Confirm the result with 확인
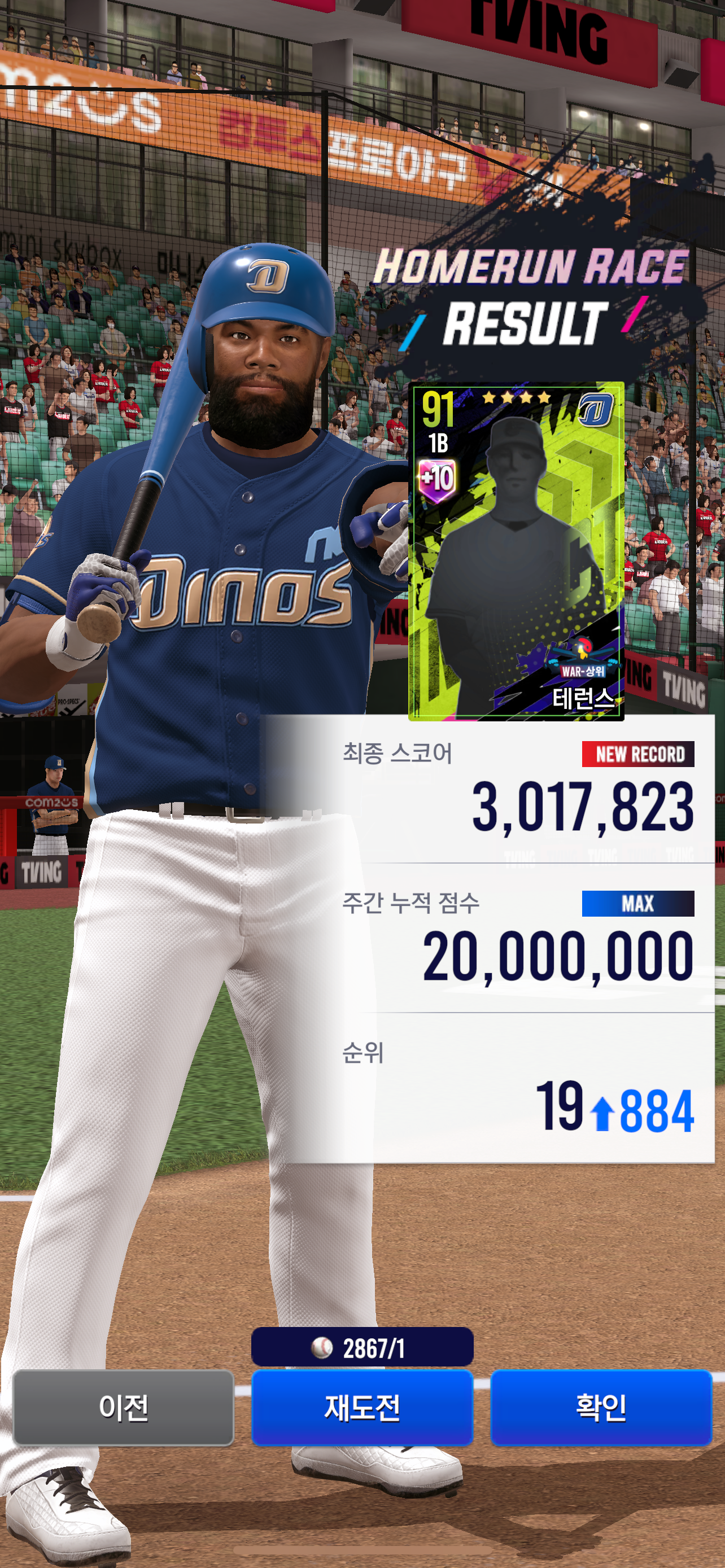Image resolution: width=725 pixels, height=1568 pixels. pos(601,1408)
